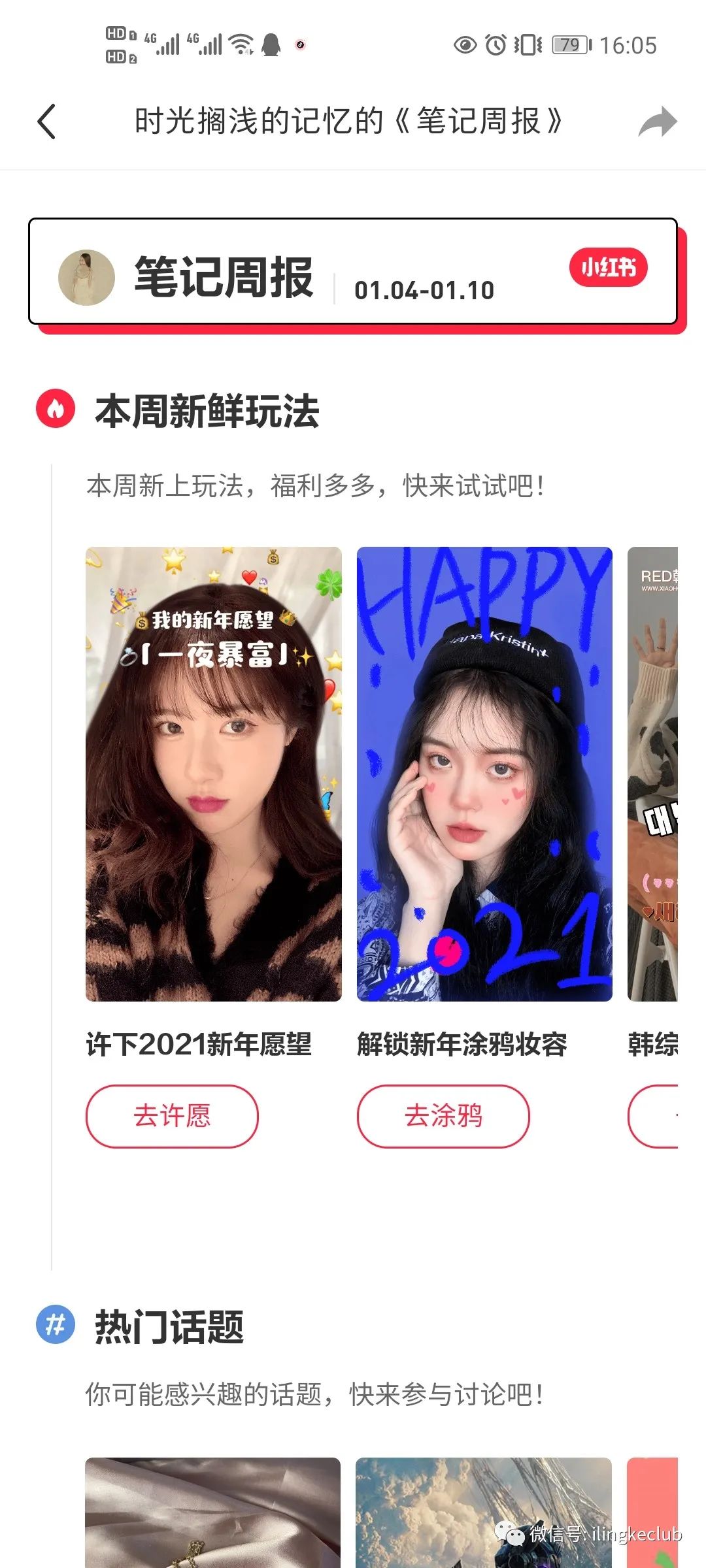
Task: Click the QQ penguin icon in the status bar
Action: click(270, 44)
